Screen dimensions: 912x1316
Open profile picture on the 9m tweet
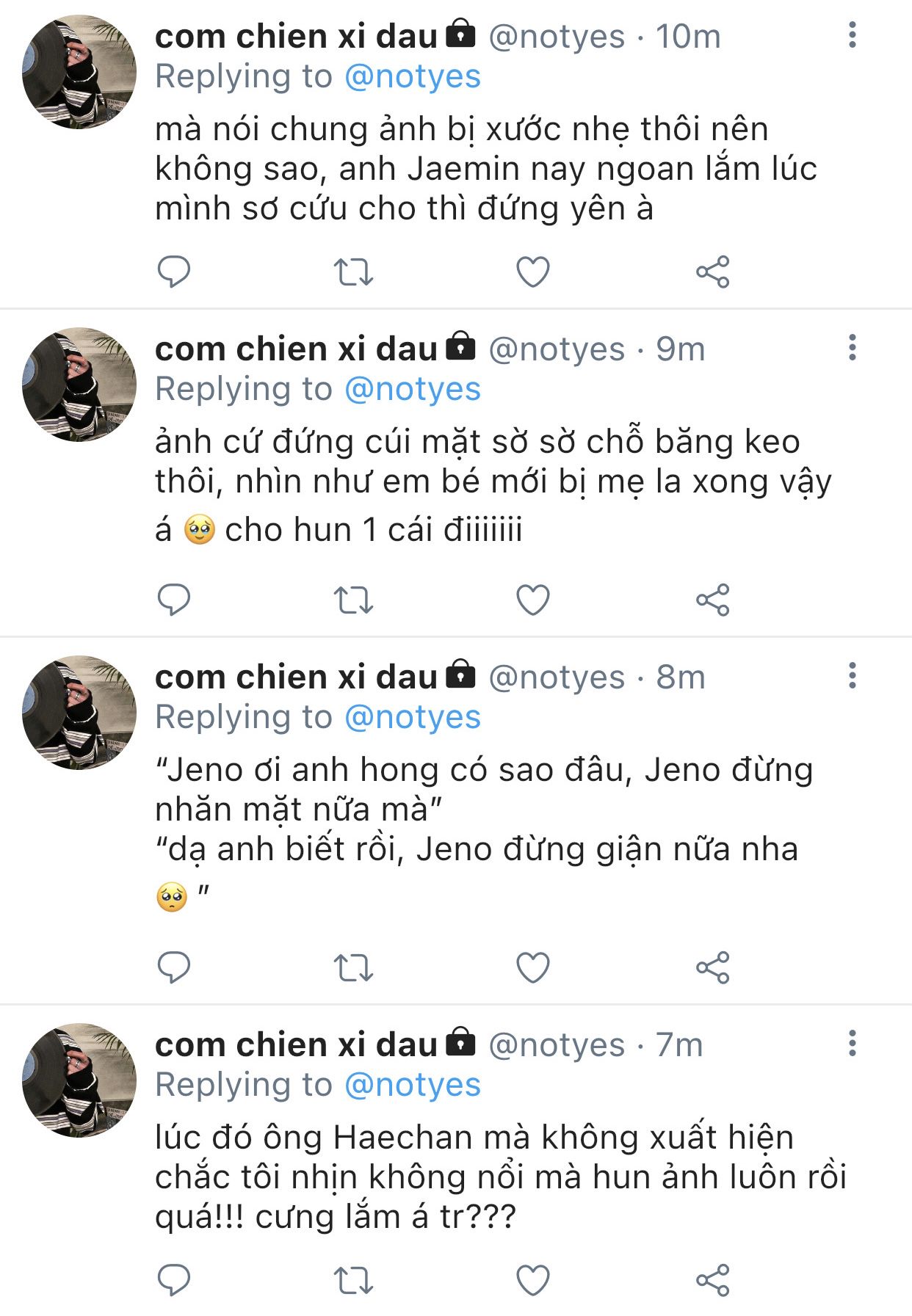pos(79,385)
